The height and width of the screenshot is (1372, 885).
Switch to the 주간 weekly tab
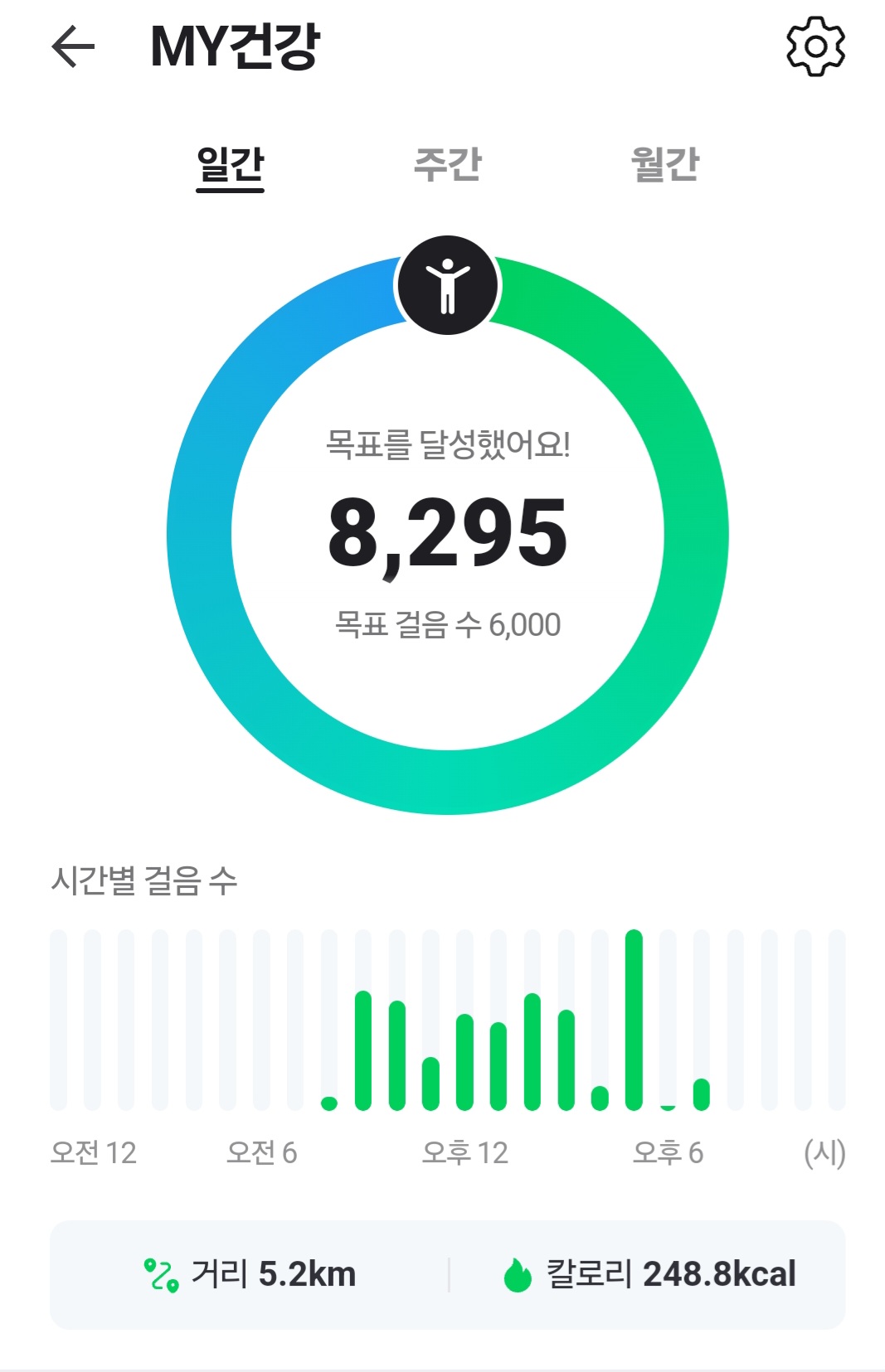[448, 164]
